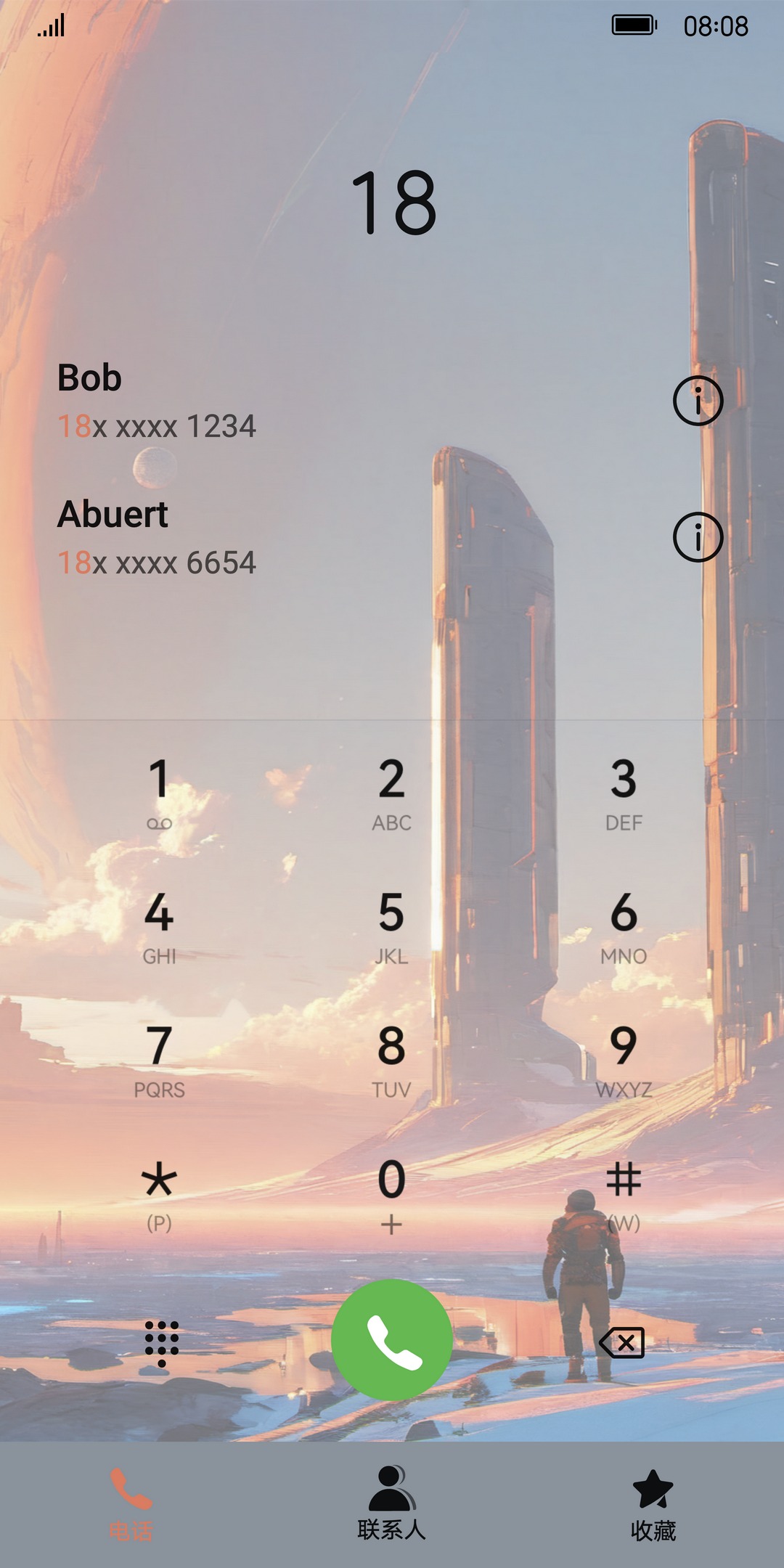Viewport: 784px width, 1568px height.
Task: Enter digit 4 GHI
Action: pyautogui.click(x=159, y=926)
